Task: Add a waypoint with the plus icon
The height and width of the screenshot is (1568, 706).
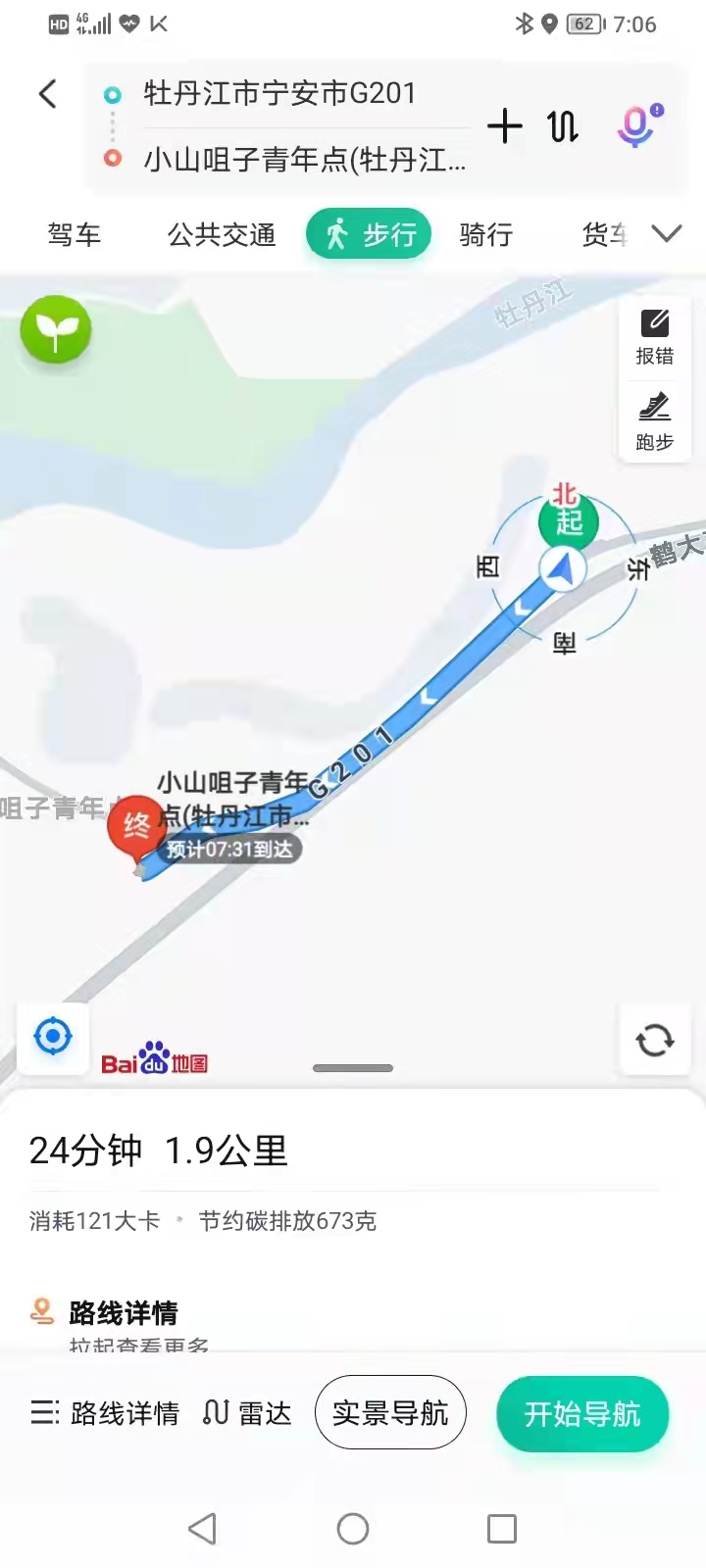Action: coord(505,126)
